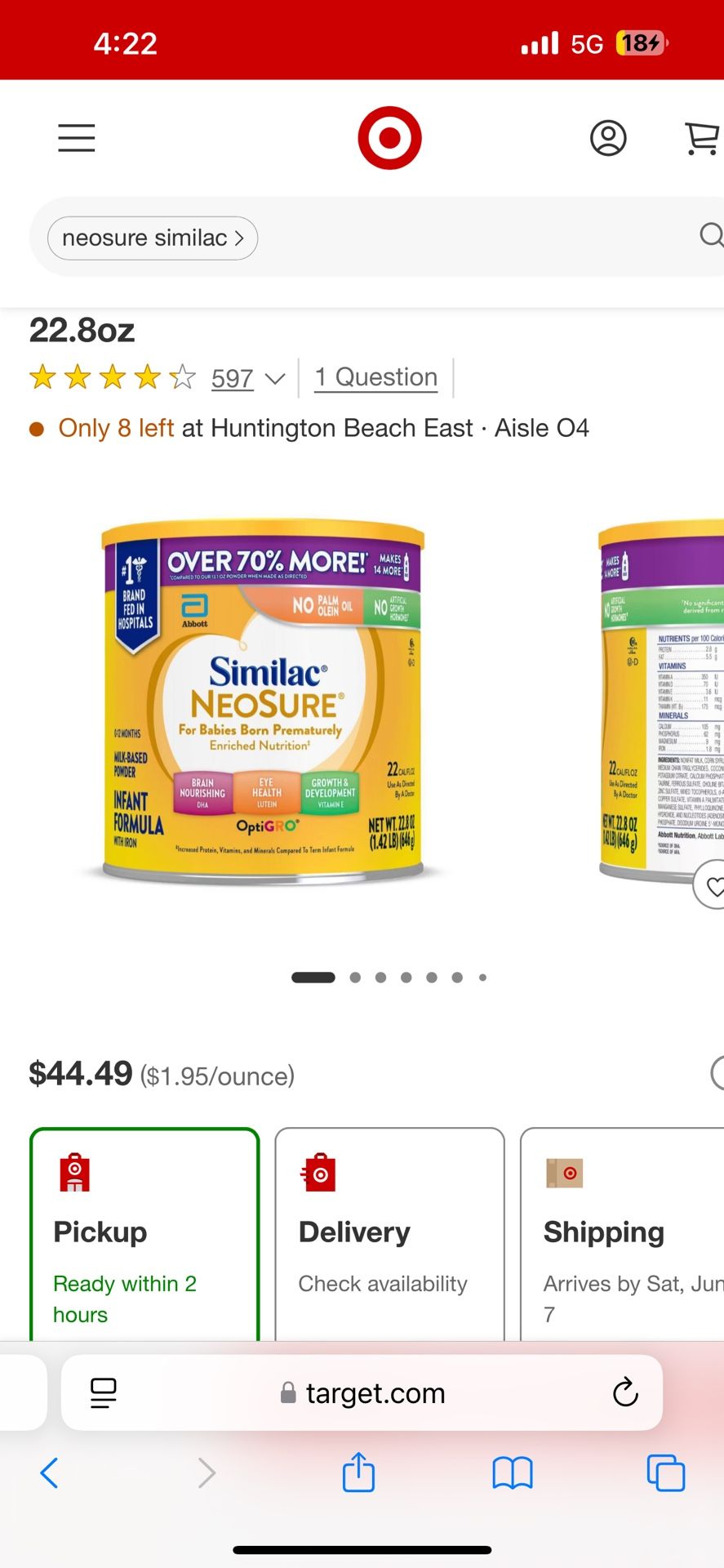Open the account profile icon
This screenshot has width=724, height=1568.
click(608, 138)
